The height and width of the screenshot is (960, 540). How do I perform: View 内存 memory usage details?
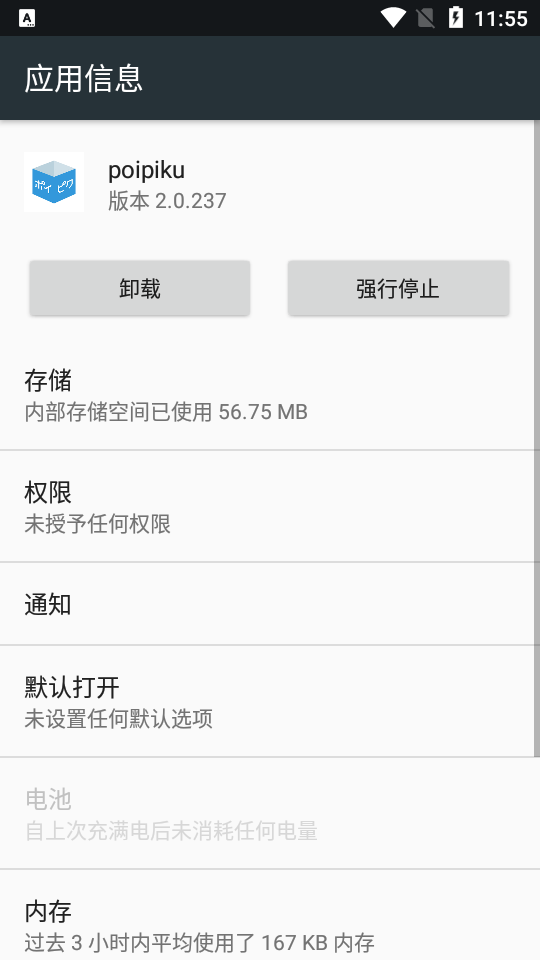coord(267,915)
